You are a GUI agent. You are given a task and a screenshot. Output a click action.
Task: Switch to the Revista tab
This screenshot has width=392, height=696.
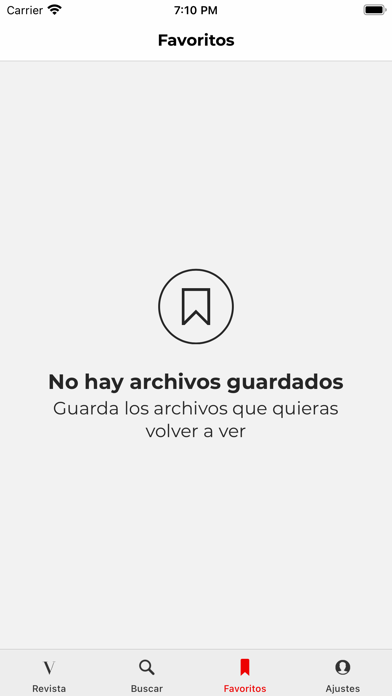point(49,675)
